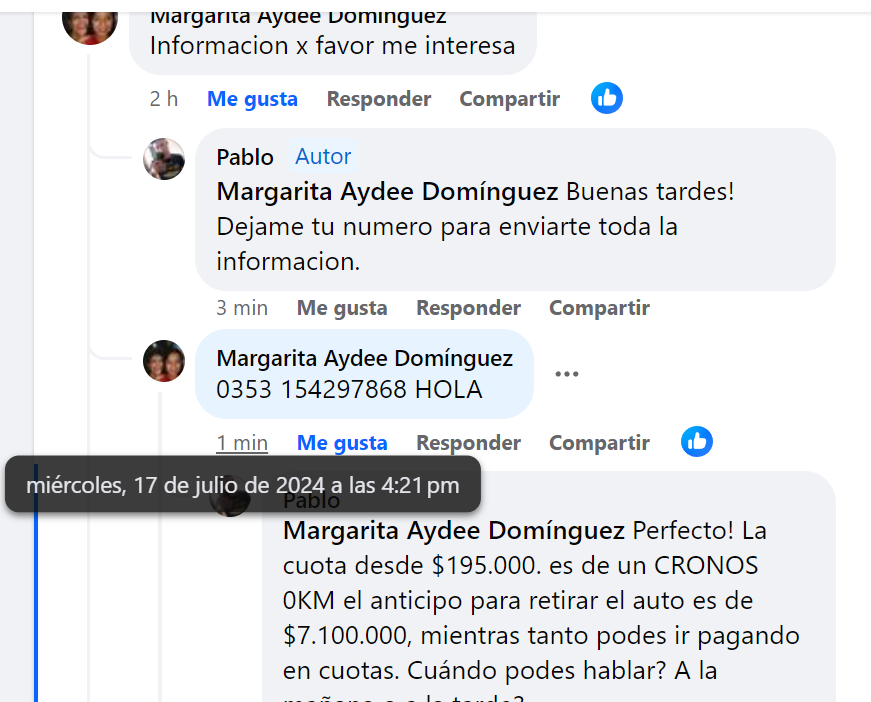
Task: Like Margarita's 'Informacion x favor' comment
Action: (252, 99)
